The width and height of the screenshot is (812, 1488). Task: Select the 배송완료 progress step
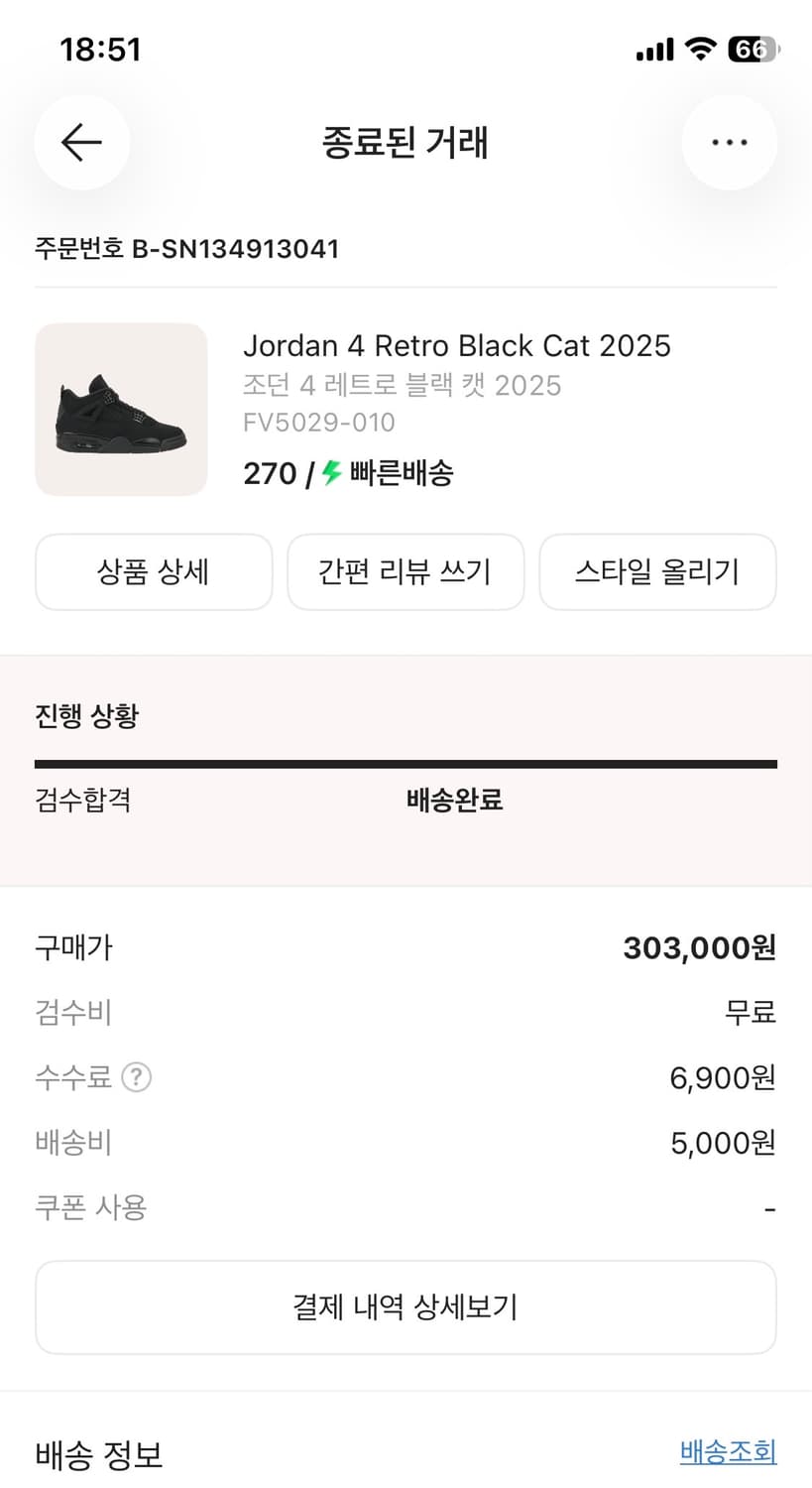tap(454, 800)
